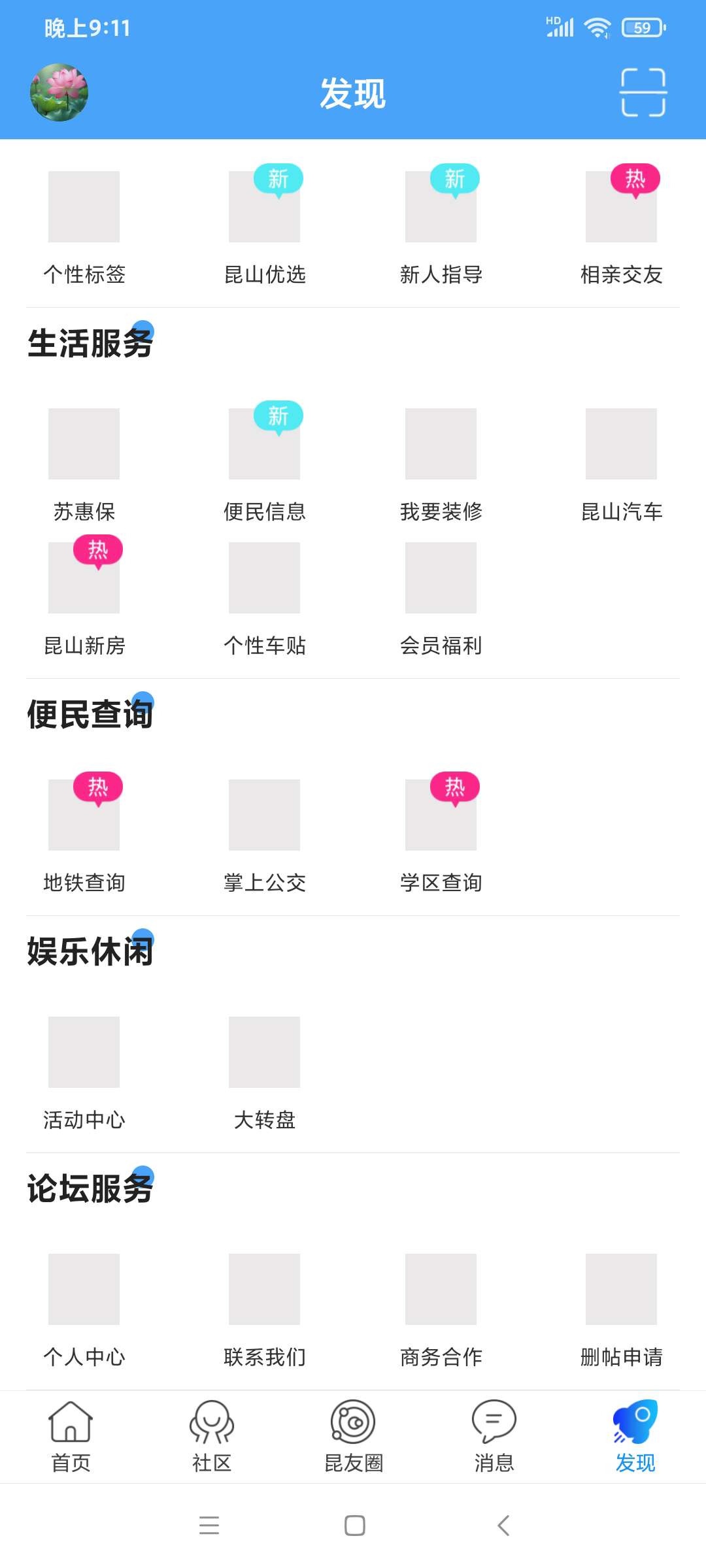Image resolution: width=706 pixels, height=1568 pixels.
Task: Open 大转盘 game
Action: [x=264, y=1071]
